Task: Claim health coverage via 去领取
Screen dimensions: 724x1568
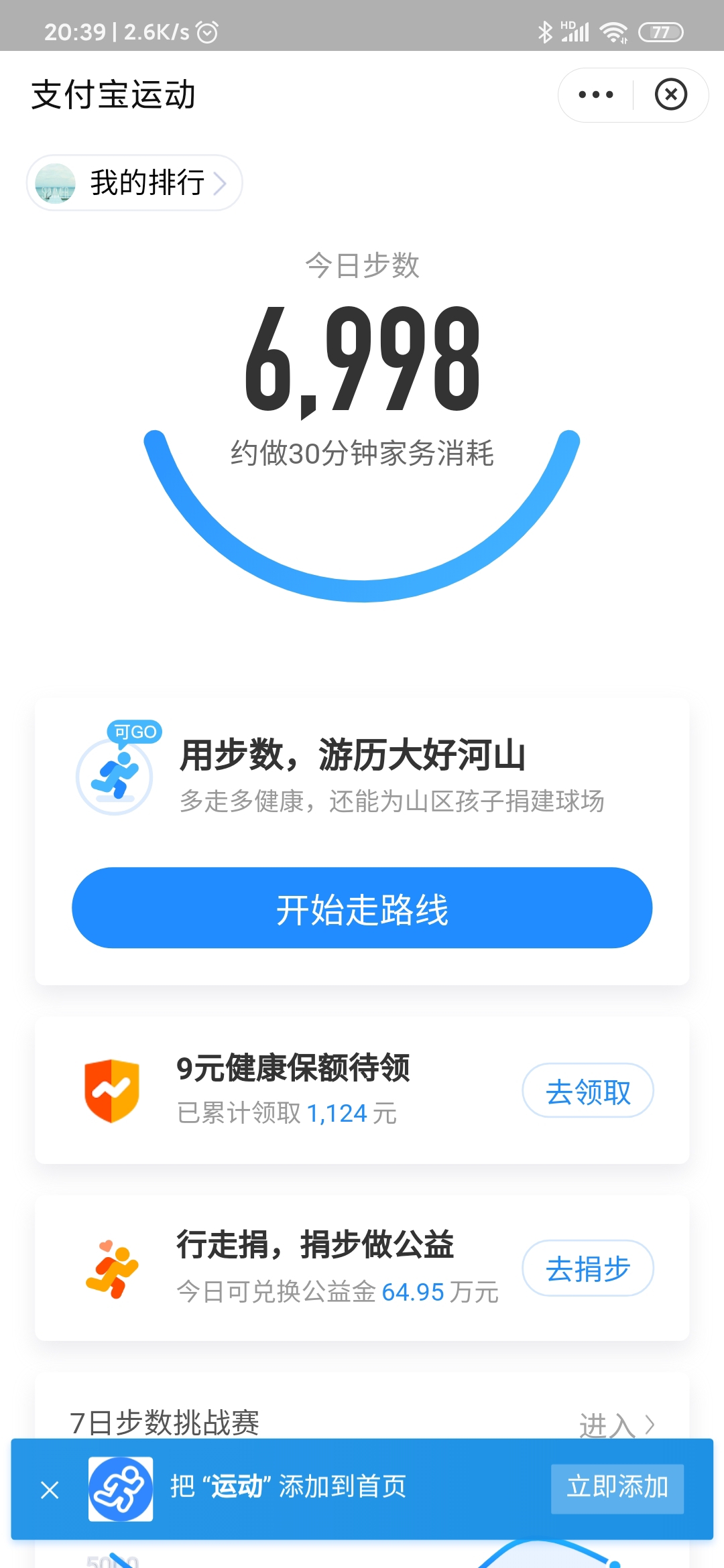Action: tap(588, 1090)
